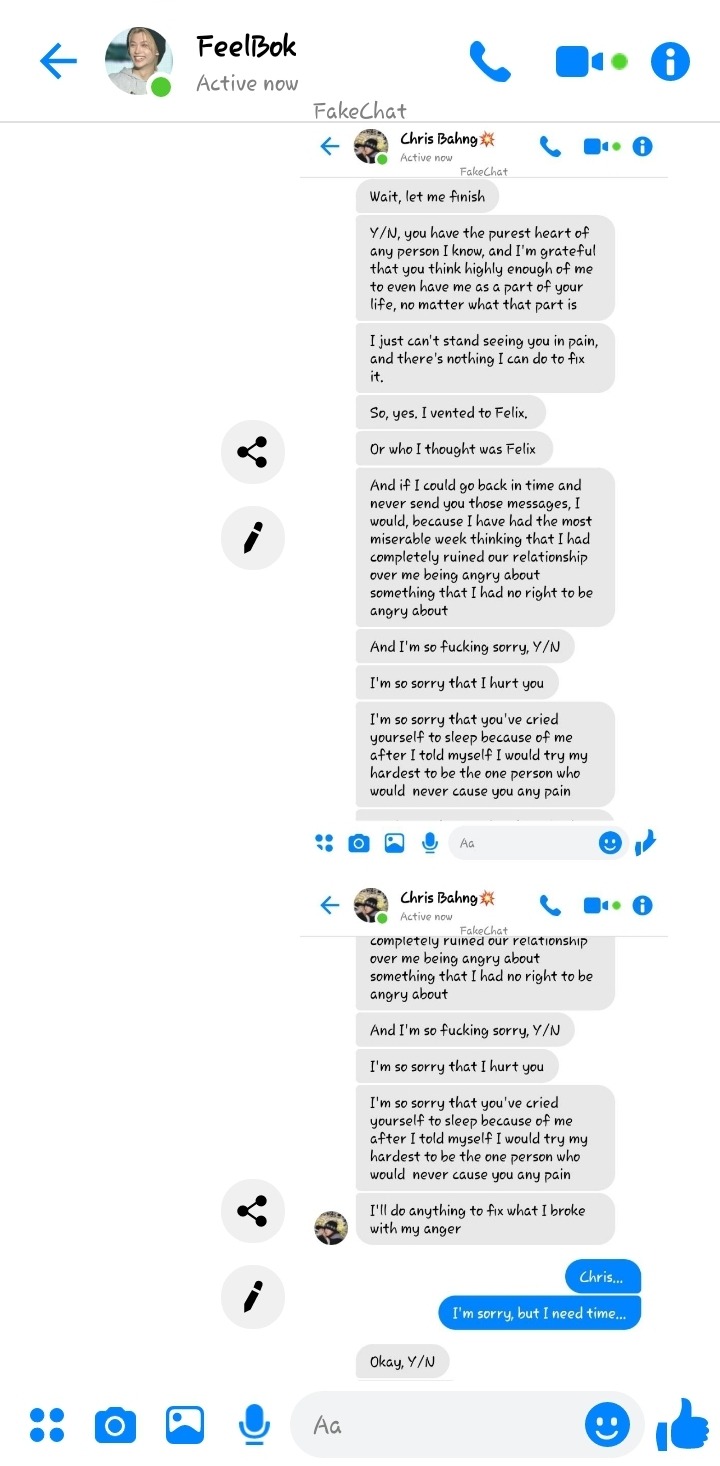Edit the screenshot message starting 'Wait, let me finish'
The width and height of the screenshot is (720, 1466).
[252, 538]
